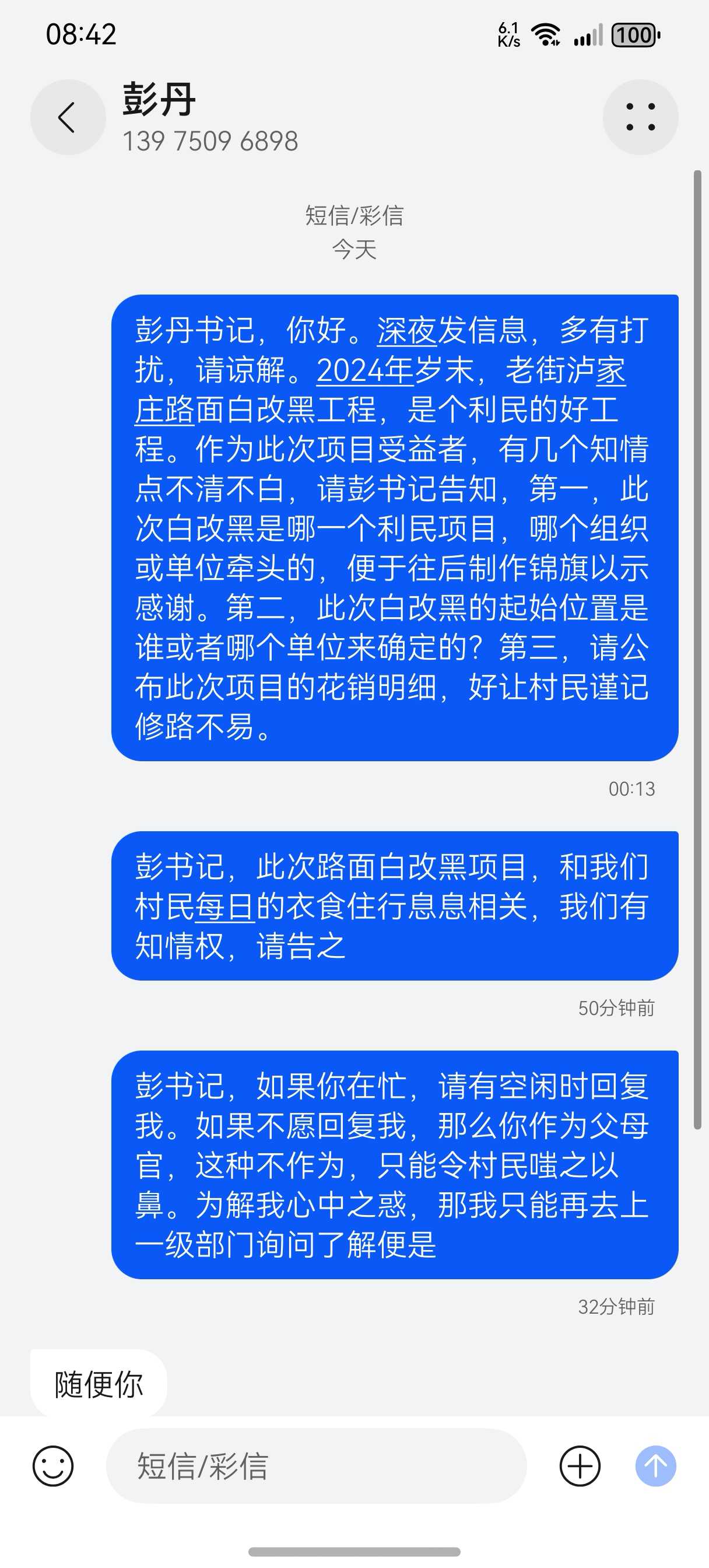Tap the underlined 2024年 link
The width and height of the screenshot is (709, 1568).
coord(364,370)
